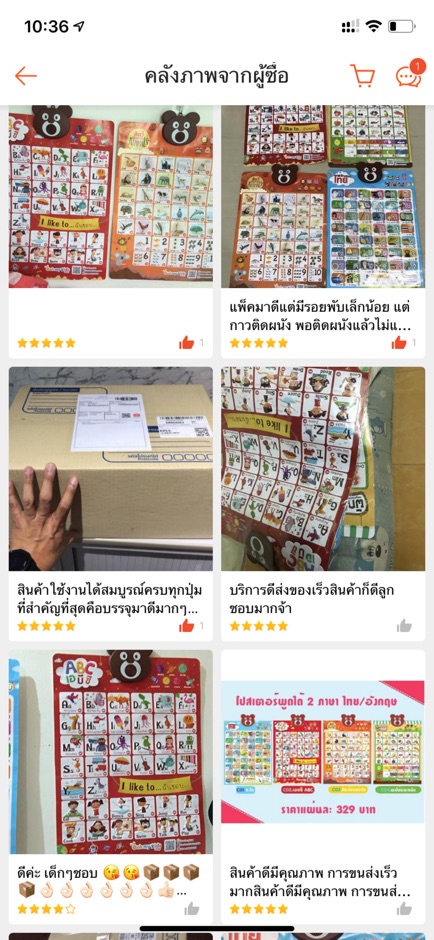Open the shopping cart
This screenshot has width=434, height=940.
pos(362,76)
